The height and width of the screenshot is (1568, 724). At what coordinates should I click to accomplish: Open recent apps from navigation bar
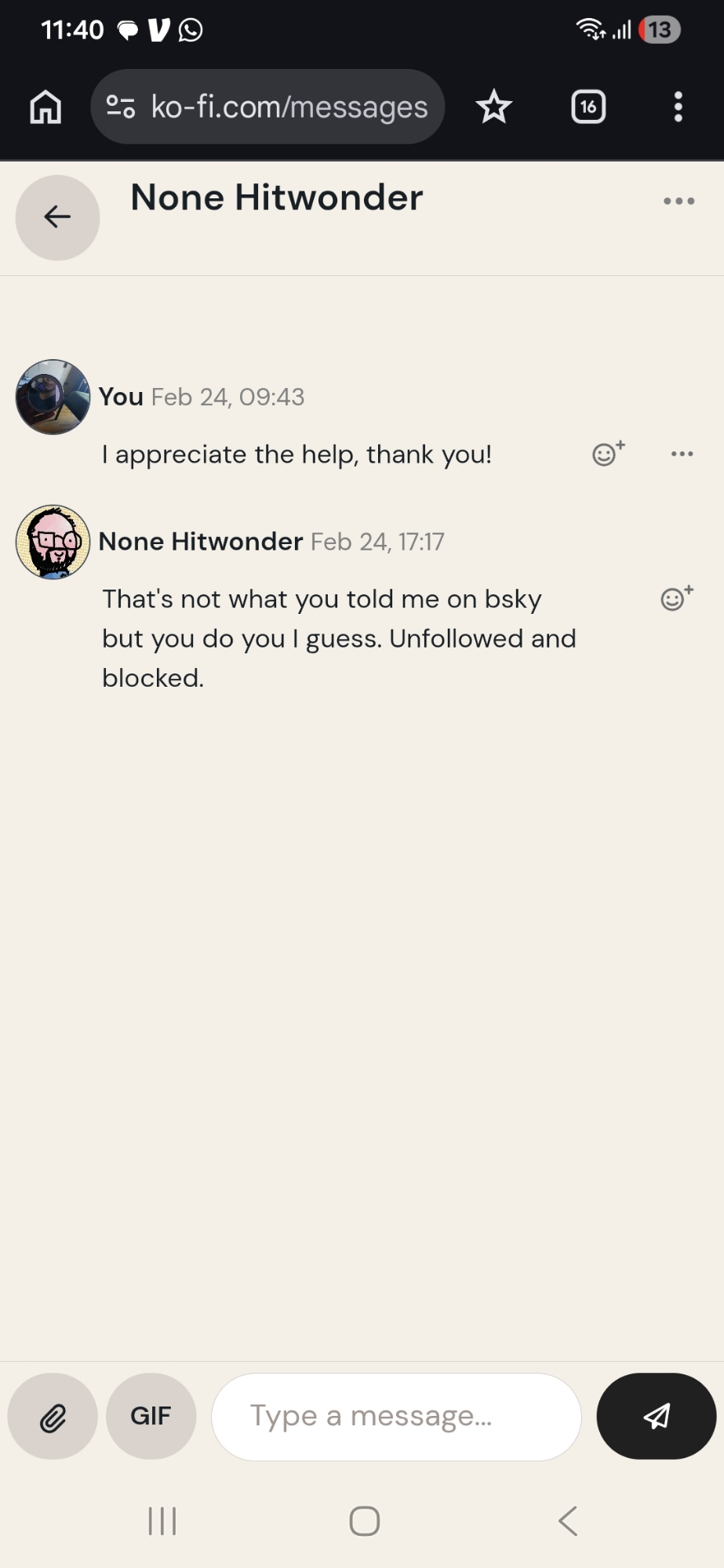162,1521
